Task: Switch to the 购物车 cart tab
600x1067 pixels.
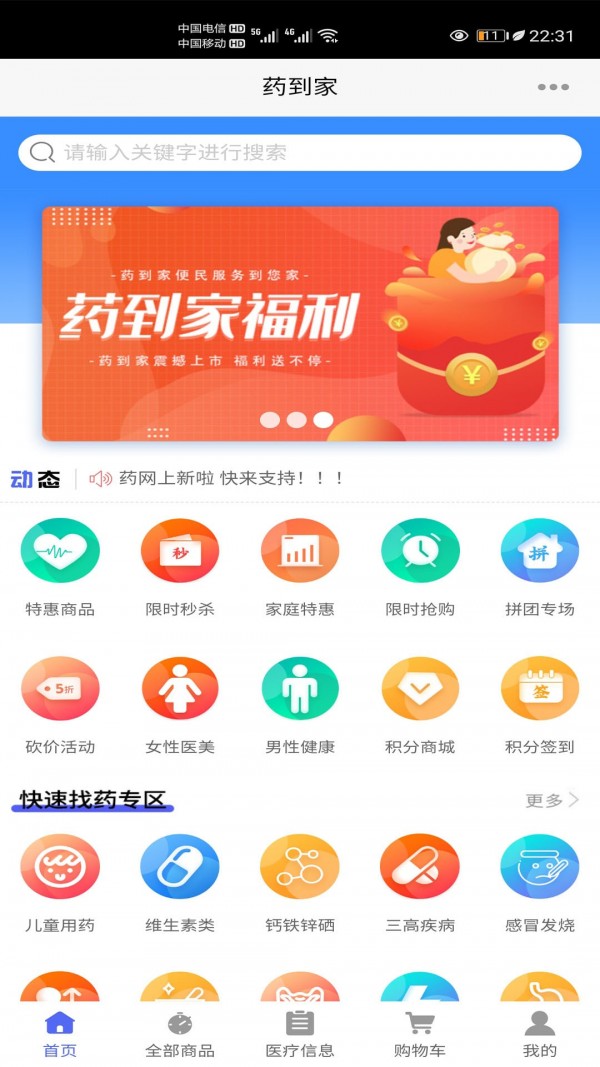Action: point(420,1034)
